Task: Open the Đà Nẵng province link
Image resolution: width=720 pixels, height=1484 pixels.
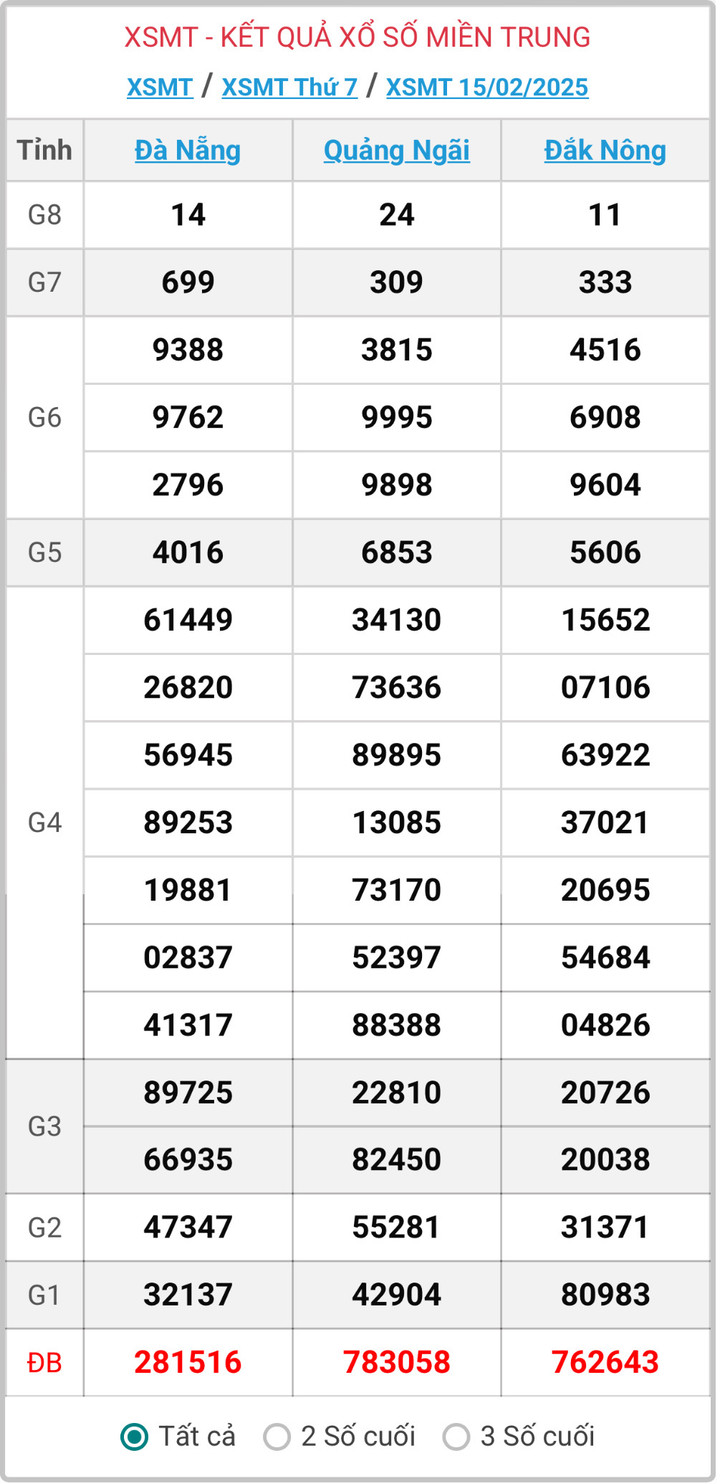Action: click(188, 151)
